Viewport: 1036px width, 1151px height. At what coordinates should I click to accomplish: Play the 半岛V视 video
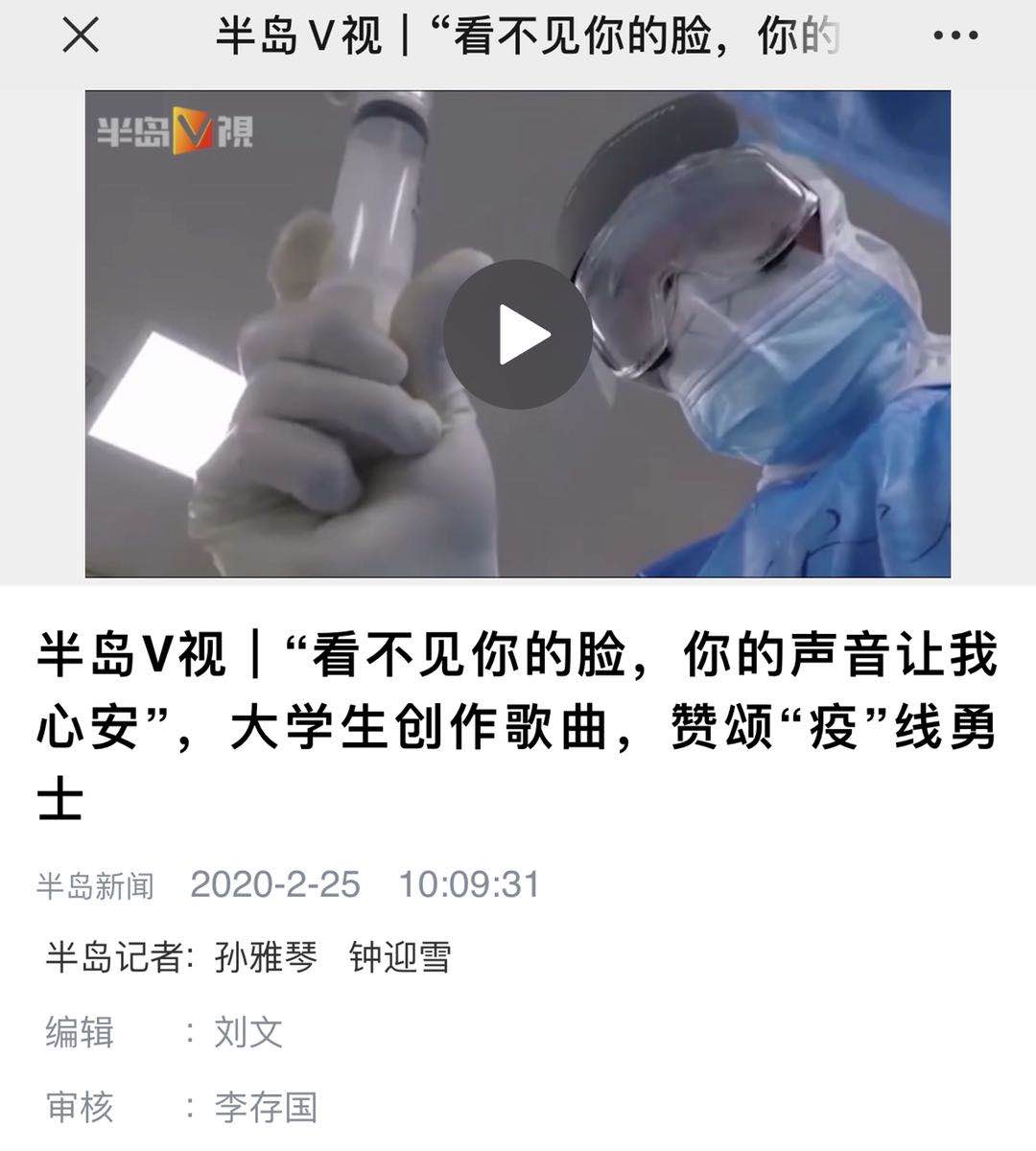tap(518, 335)
